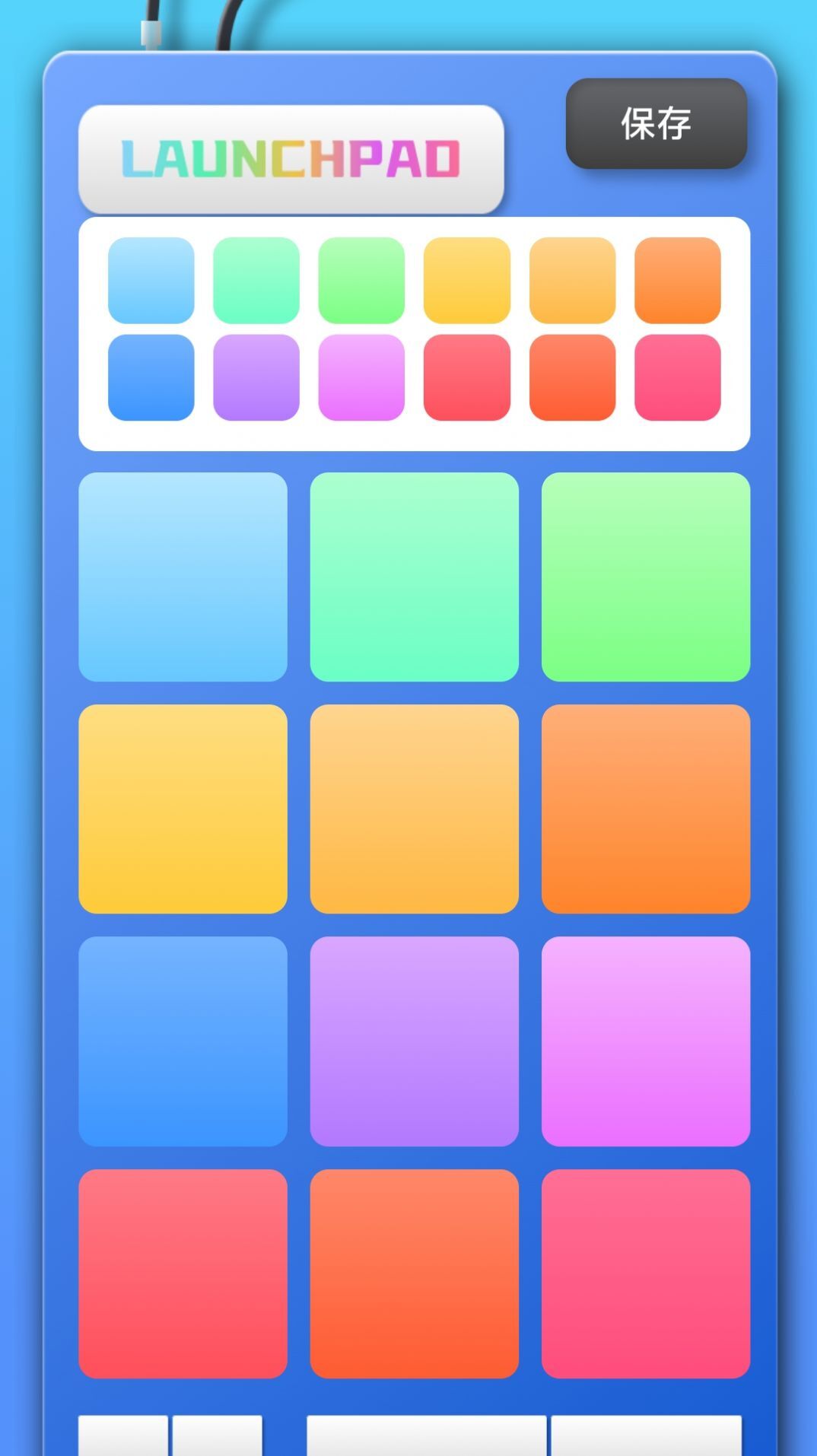Tap the large purple pad
This screenshot has height=1456, width=817.
pyautogui.click(x=414, y=1041)
